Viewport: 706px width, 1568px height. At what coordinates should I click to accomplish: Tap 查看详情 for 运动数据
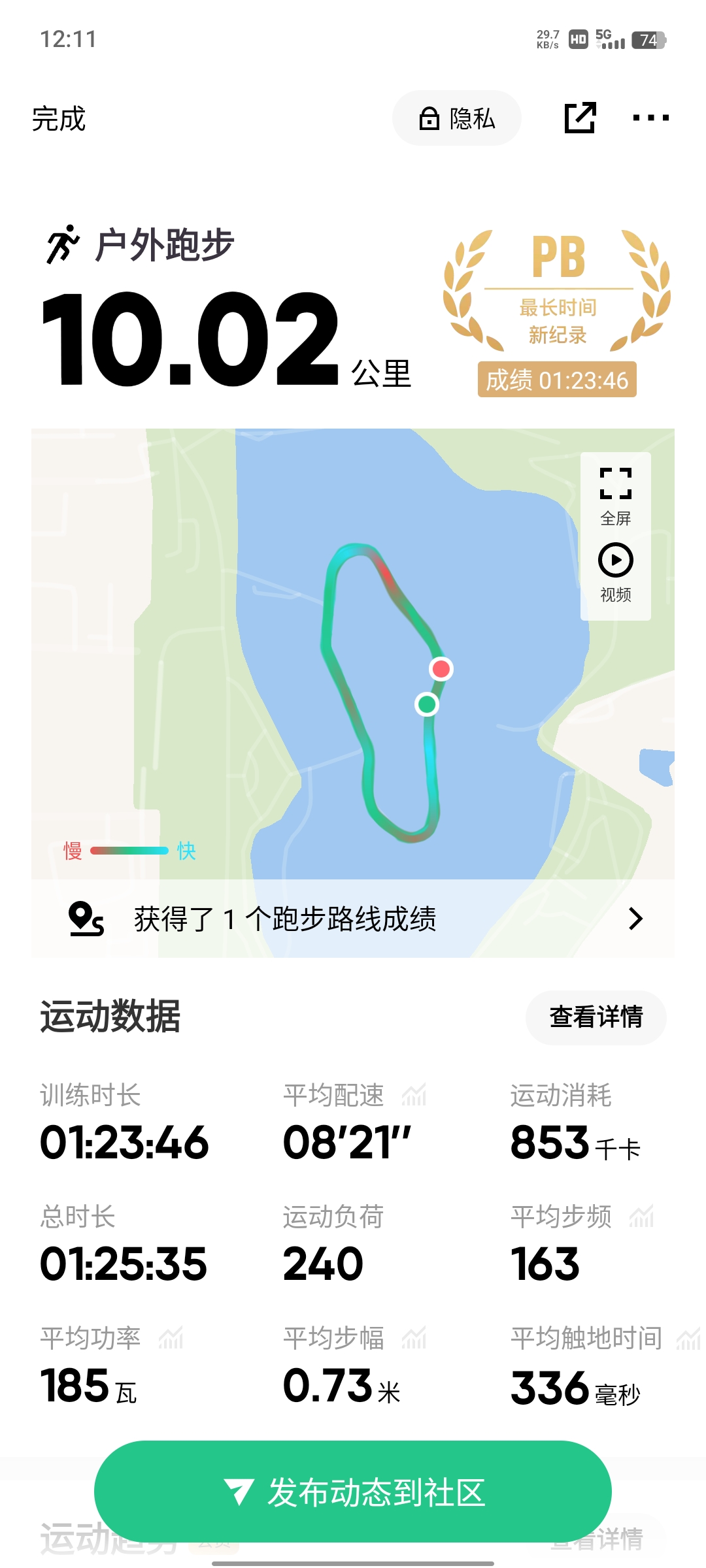pyautogui.click(x=596, y=1017)
